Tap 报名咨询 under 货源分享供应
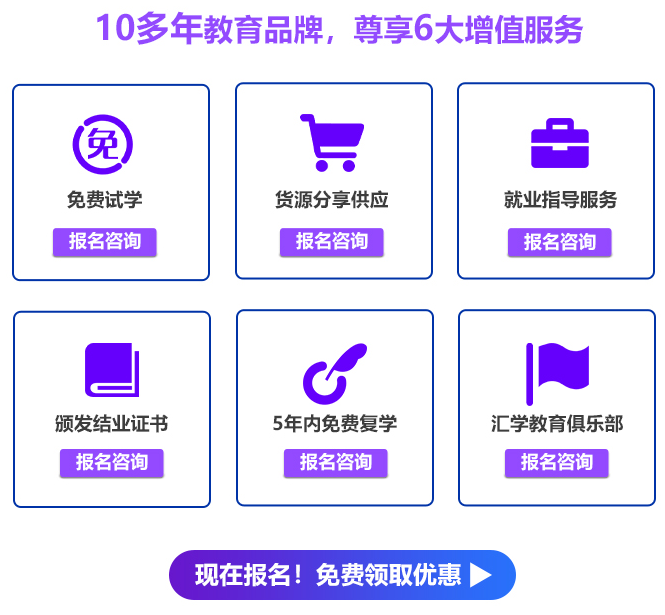Viewport: 665px width, 615px height. pyautogui.click(x=331, y=241)
